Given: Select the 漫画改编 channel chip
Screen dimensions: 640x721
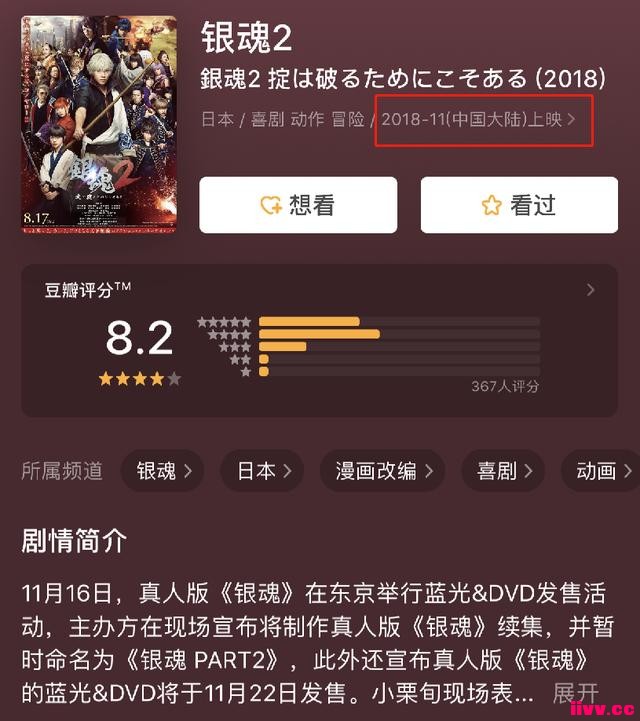Looking at the screenshot, I should tap(382, 470).
